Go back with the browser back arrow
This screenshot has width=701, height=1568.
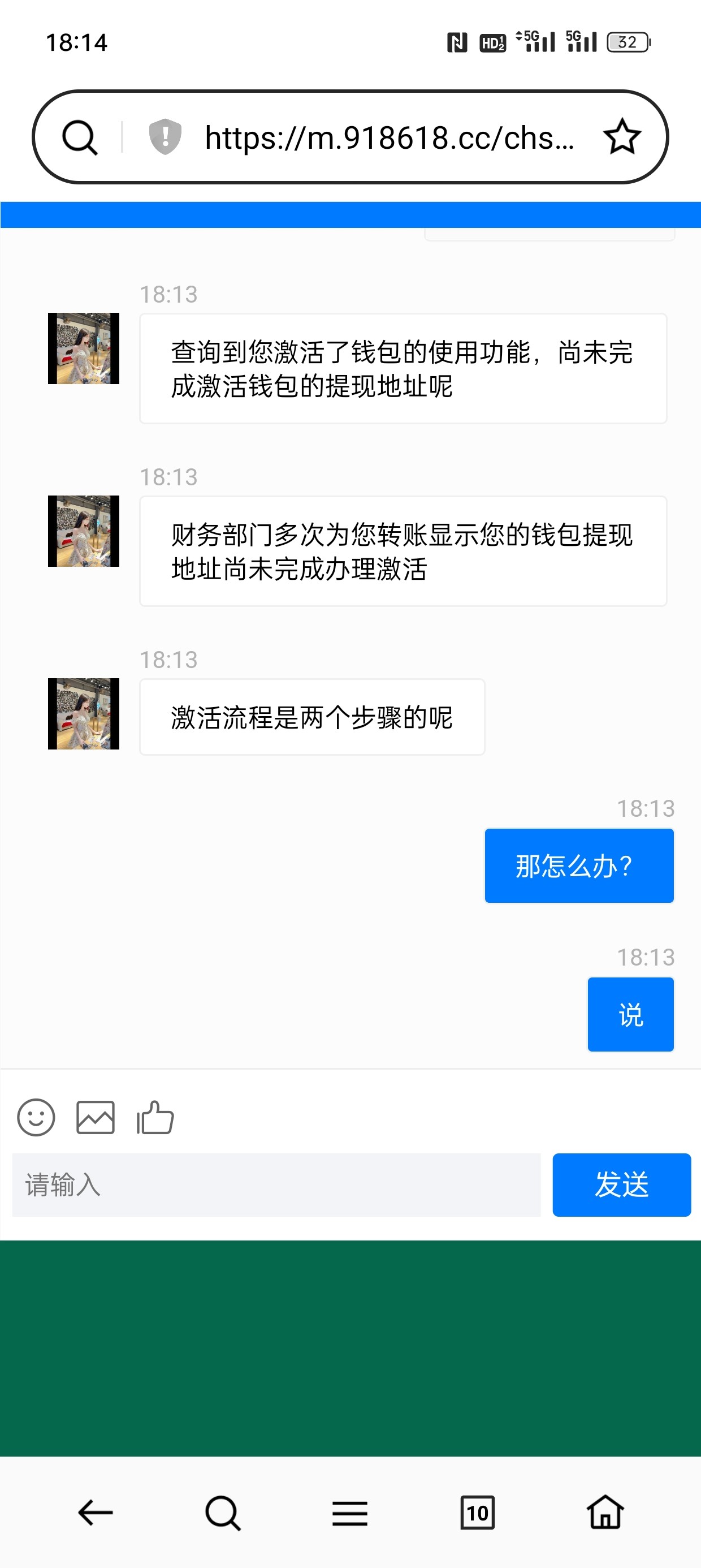[x=96, y=1512]
